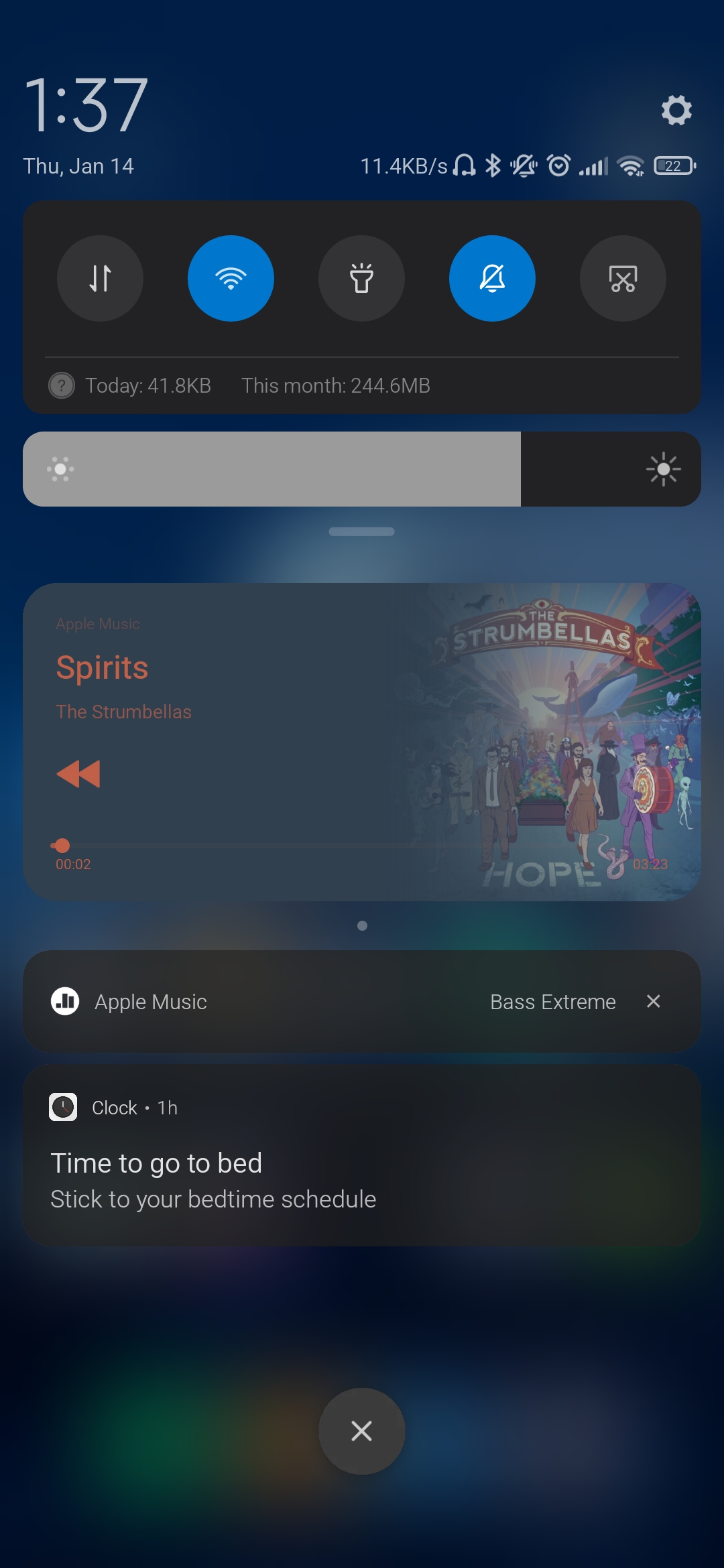The height and width of the screenshot is (1568, 724).
Task: Tap the panel expand handle bar
Action: 361,531
